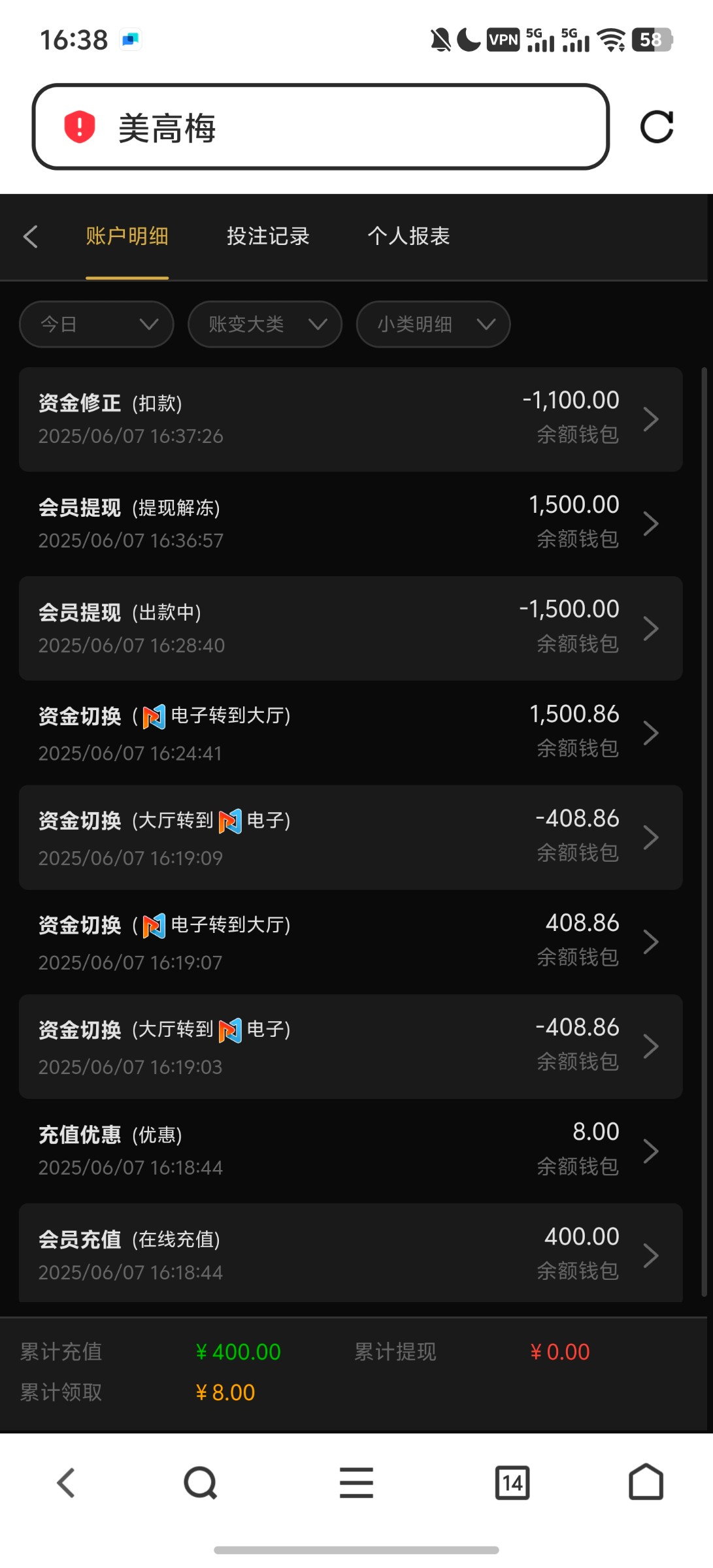Select the 账户明细 tab
This screenshot has height=1568, width=713.
127,237
